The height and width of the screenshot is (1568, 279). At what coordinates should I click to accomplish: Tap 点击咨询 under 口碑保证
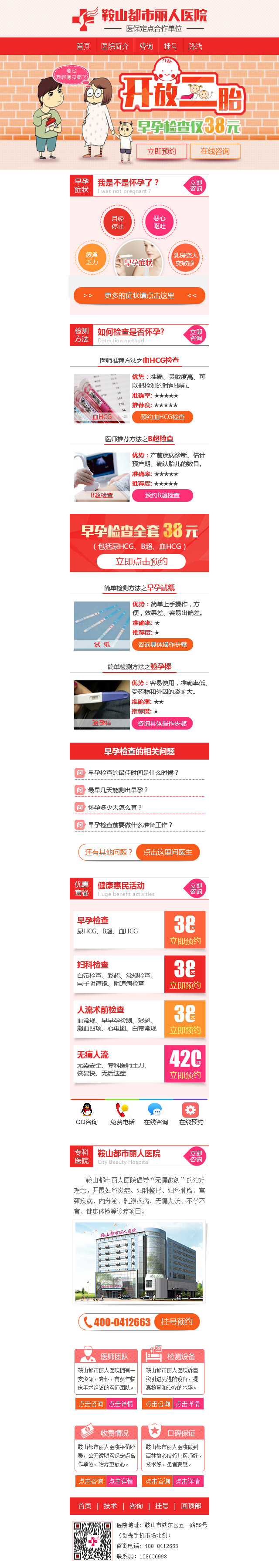tap(157, 1481)
